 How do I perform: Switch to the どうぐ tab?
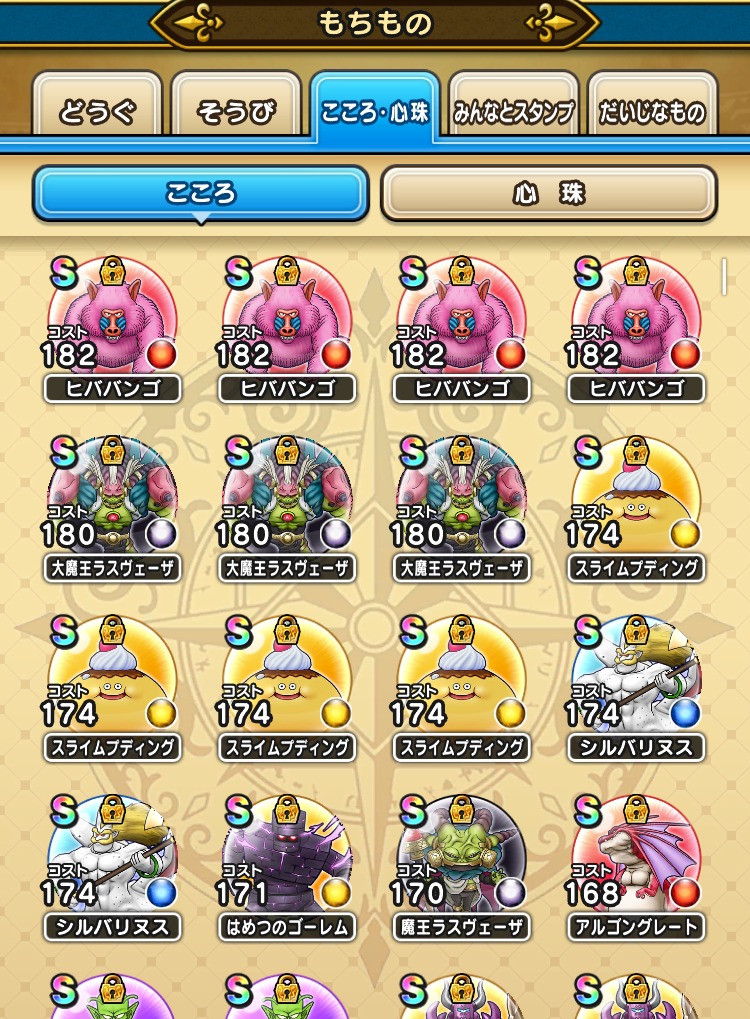(x=98, y=111)
